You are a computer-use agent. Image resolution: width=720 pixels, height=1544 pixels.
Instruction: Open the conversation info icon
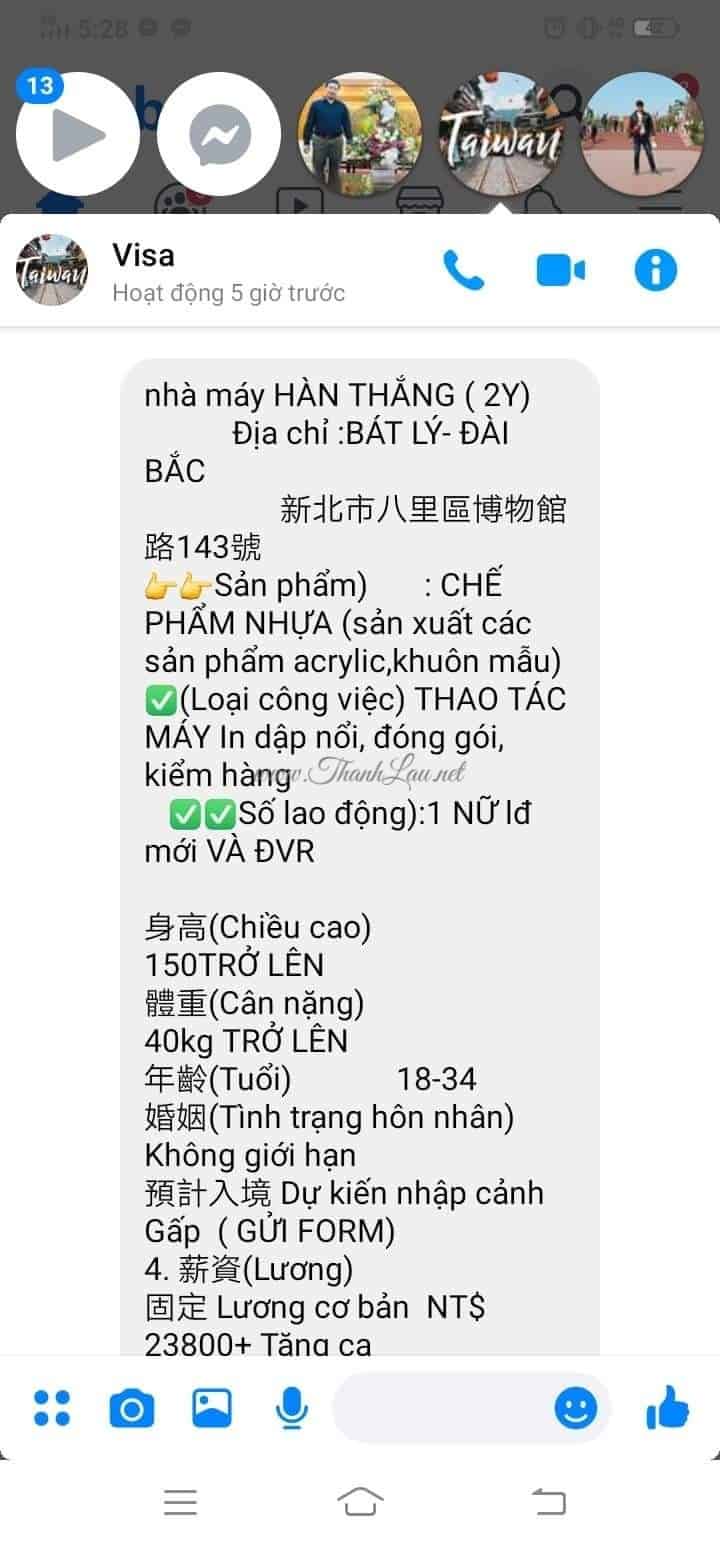656,270
